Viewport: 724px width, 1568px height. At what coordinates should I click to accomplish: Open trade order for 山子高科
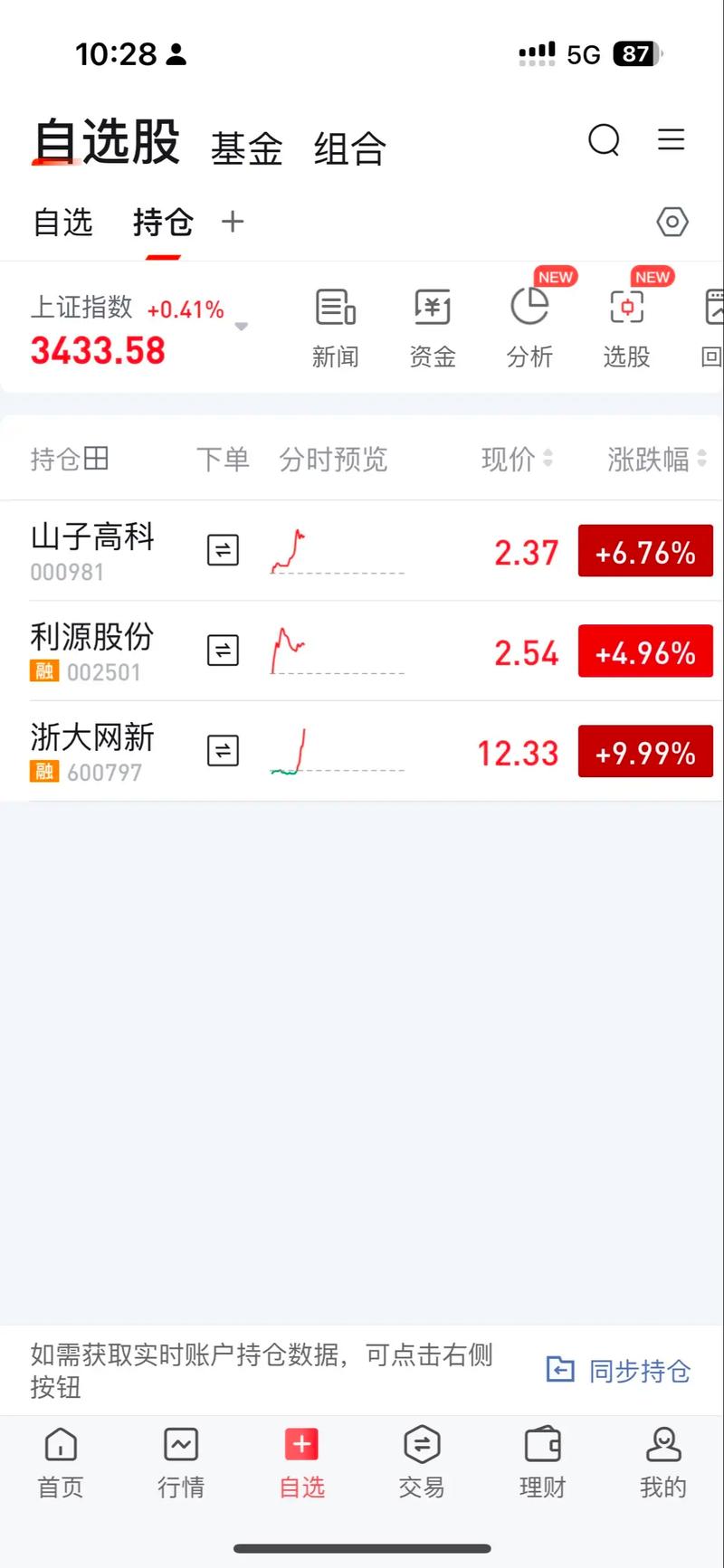(223, 549)
